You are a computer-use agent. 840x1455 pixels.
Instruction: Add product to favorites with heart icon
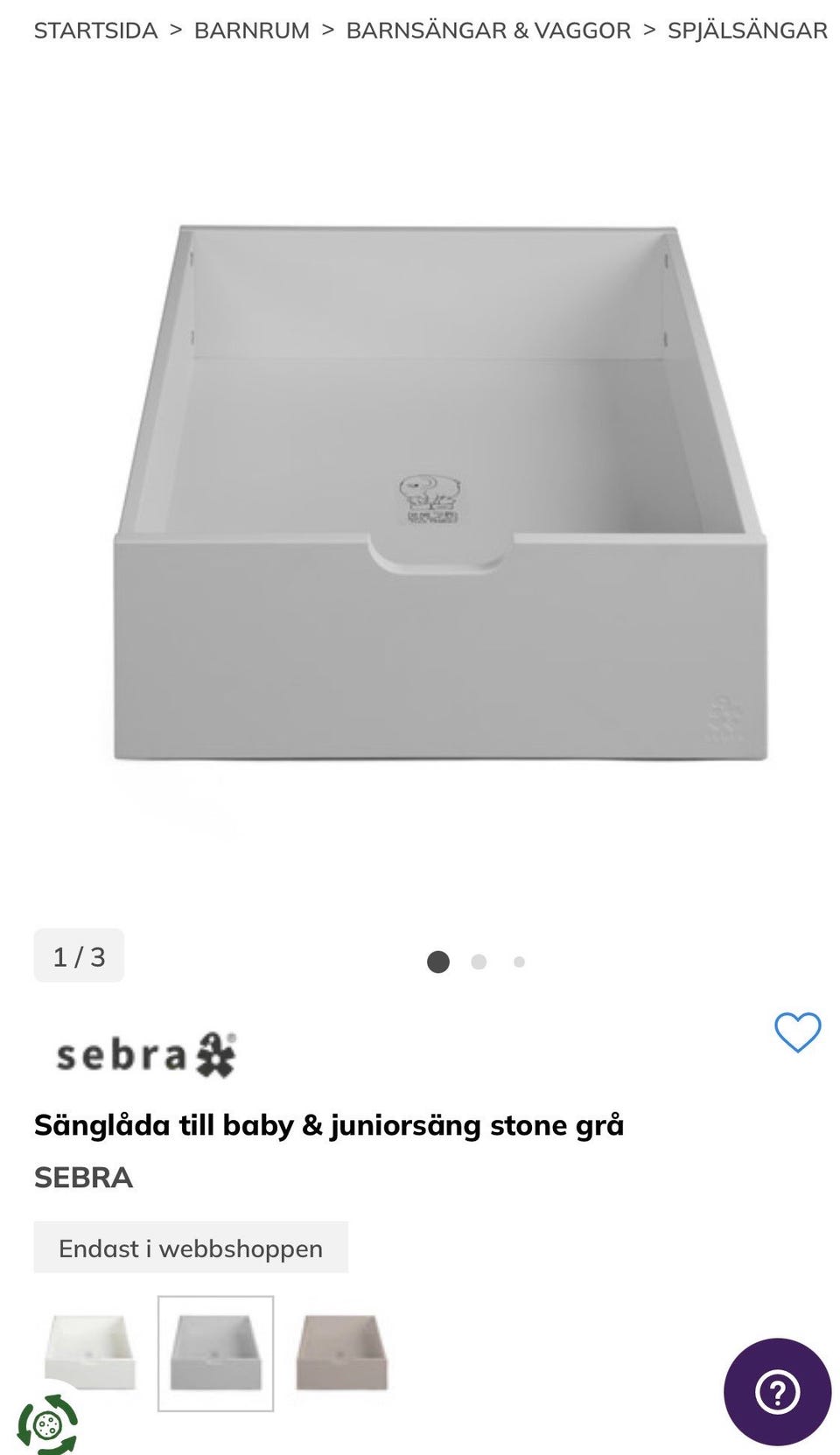[x=797, y=1032]
